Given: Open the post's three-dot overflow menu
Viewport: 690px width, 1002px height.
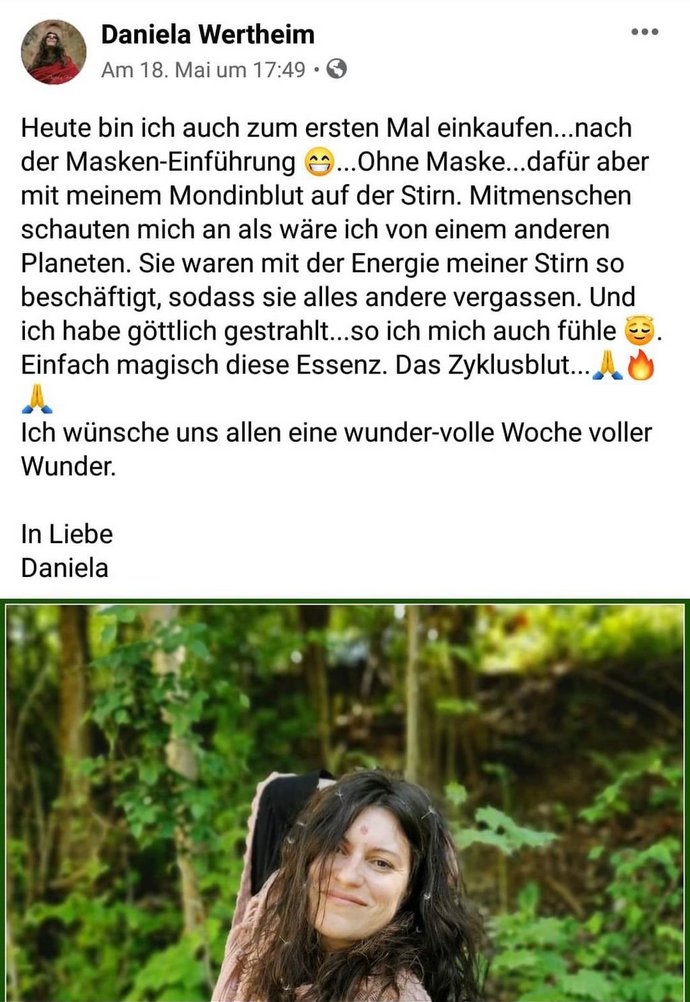Looking at the screenshot, I should point(645,32).
